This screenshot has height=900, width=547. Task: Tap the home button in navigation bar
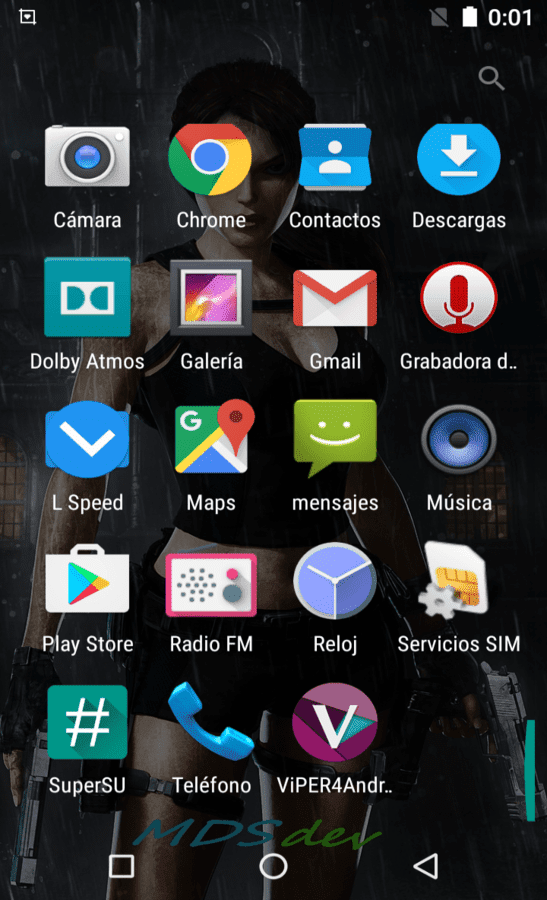pyautogui.click(x=273, y=866)
